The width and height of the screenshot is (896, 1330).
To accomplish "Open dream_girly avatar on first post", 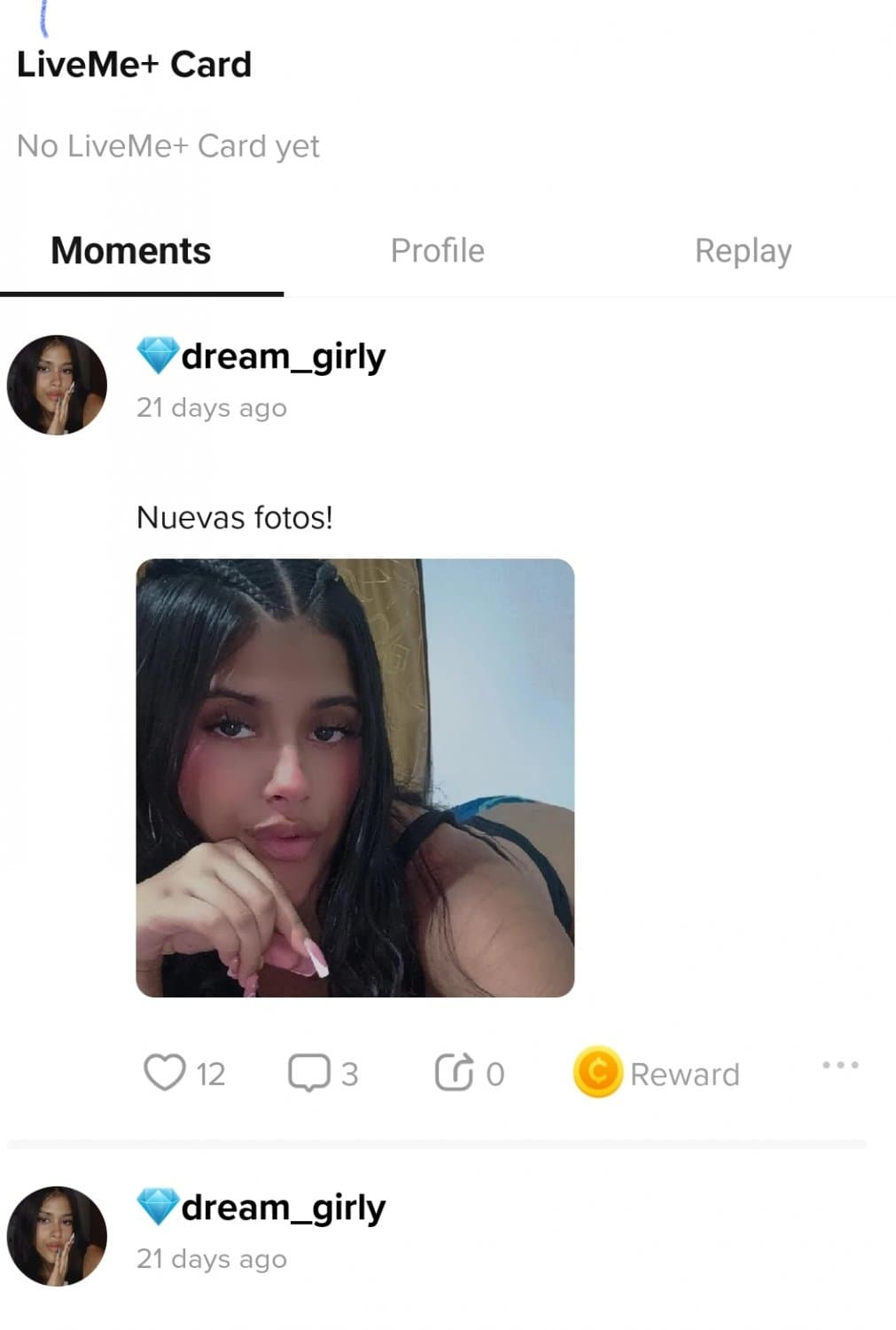I will coord(57,385).
